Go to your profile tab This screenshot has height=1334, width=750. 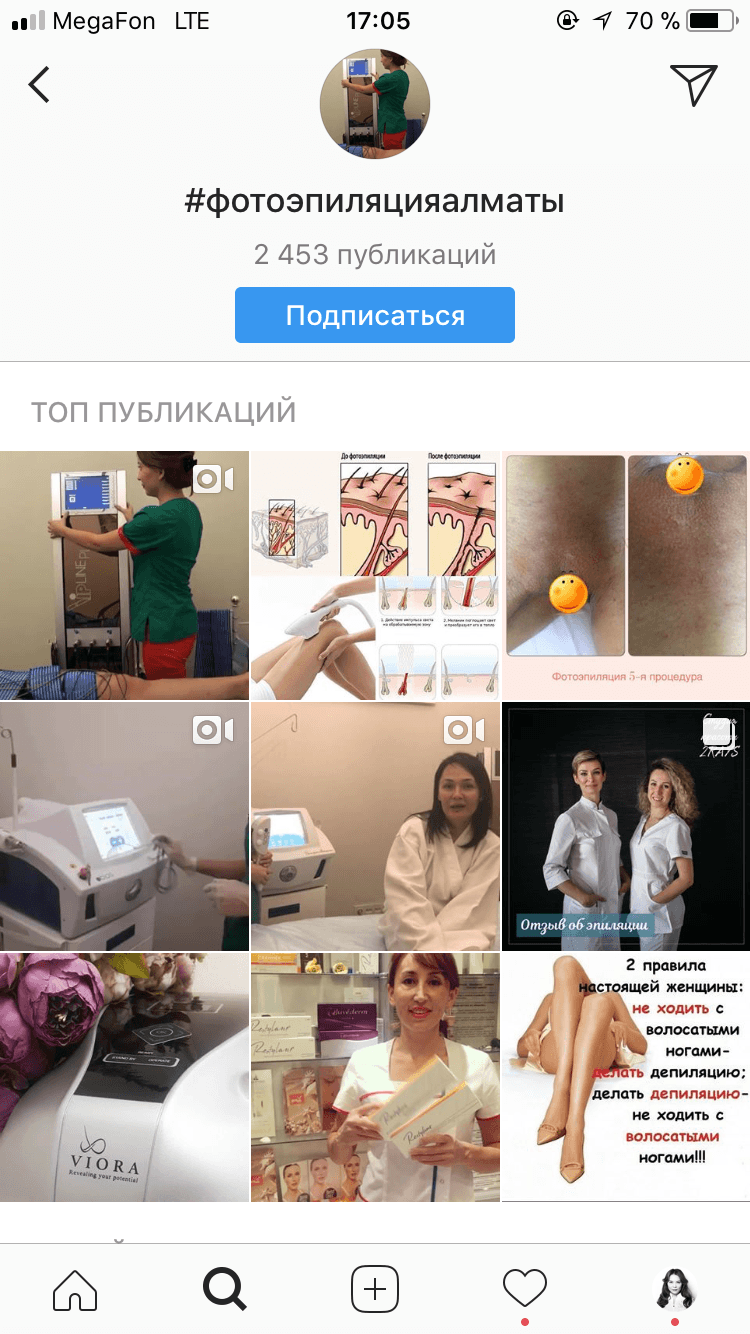[675, 1288]
